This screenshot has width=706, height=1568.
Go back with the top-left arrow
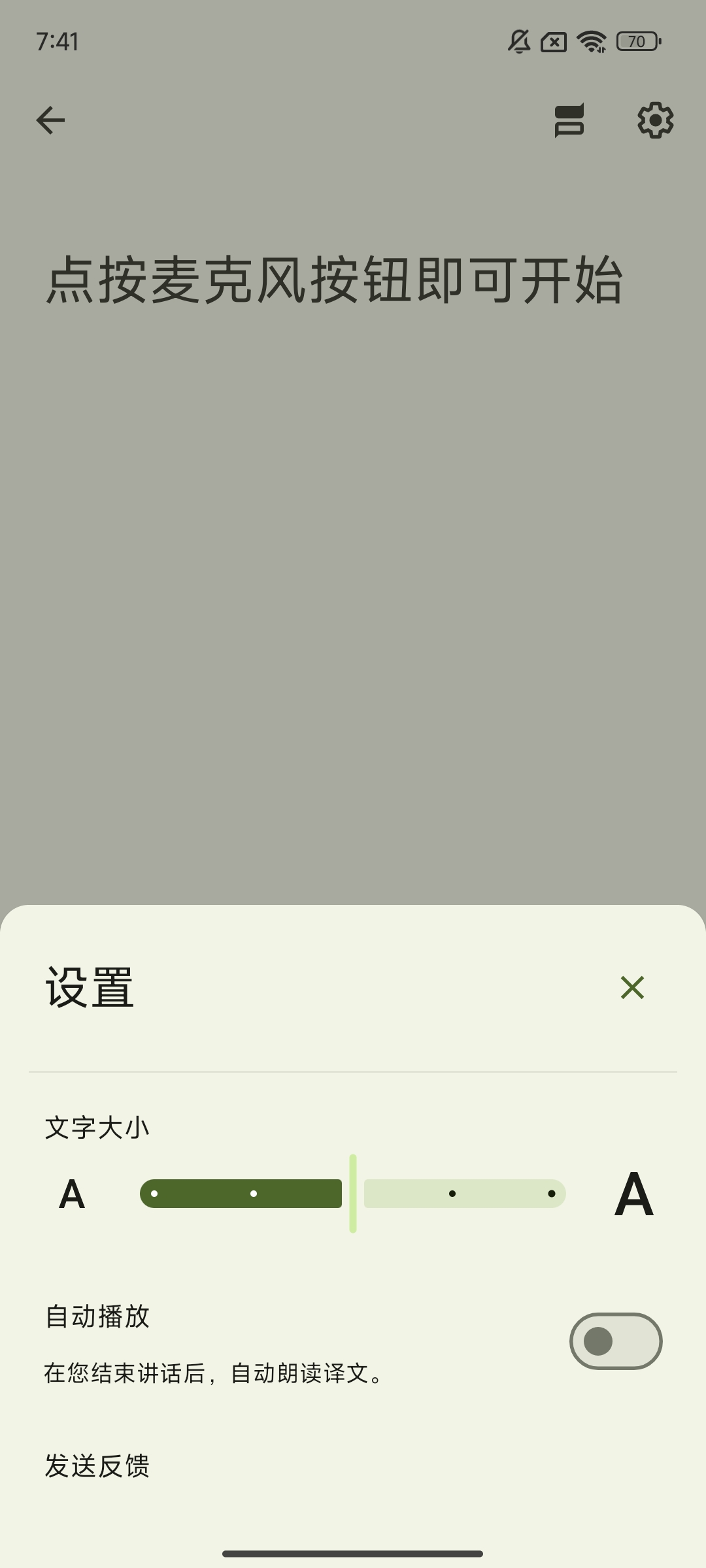tap(50, 120)
